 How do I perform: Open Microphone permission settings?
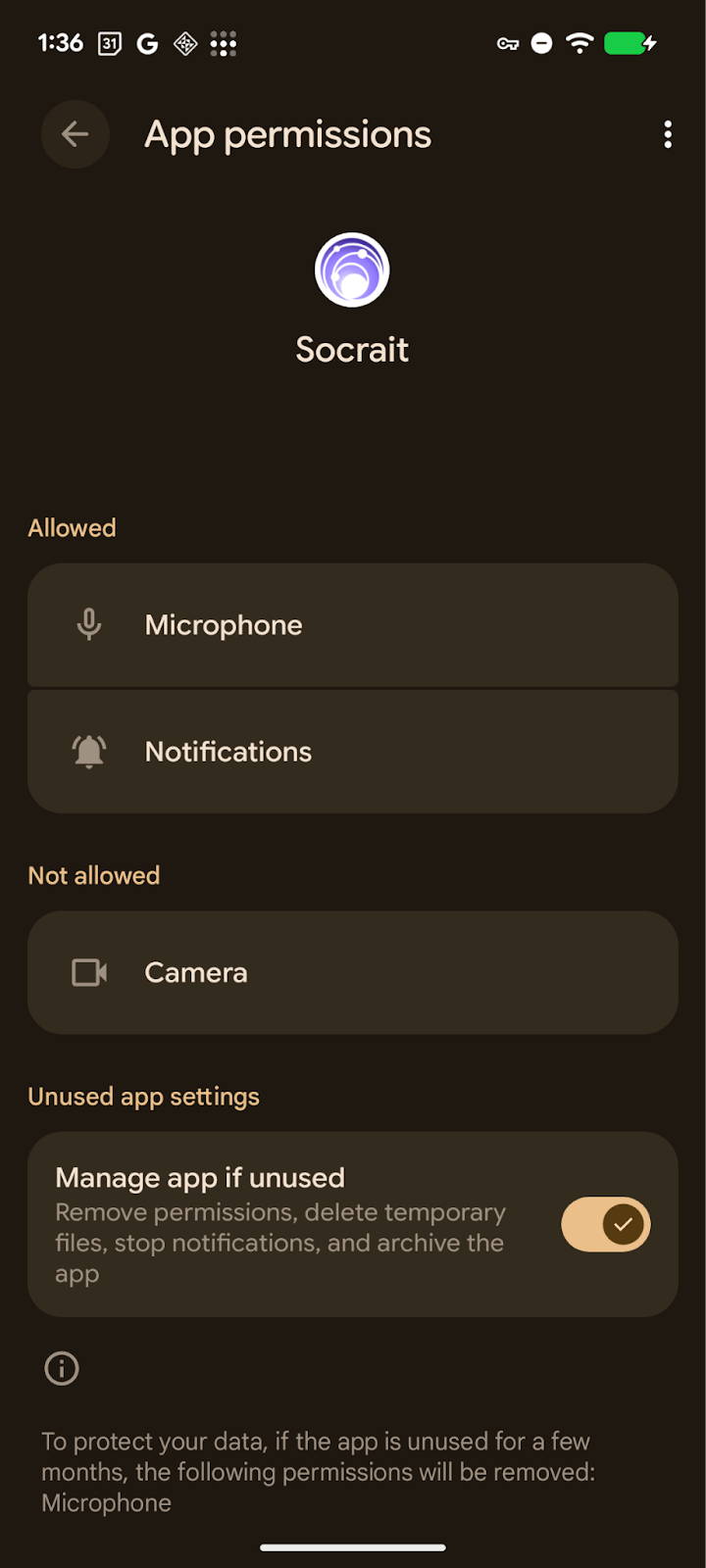click(x=353, y=625)
